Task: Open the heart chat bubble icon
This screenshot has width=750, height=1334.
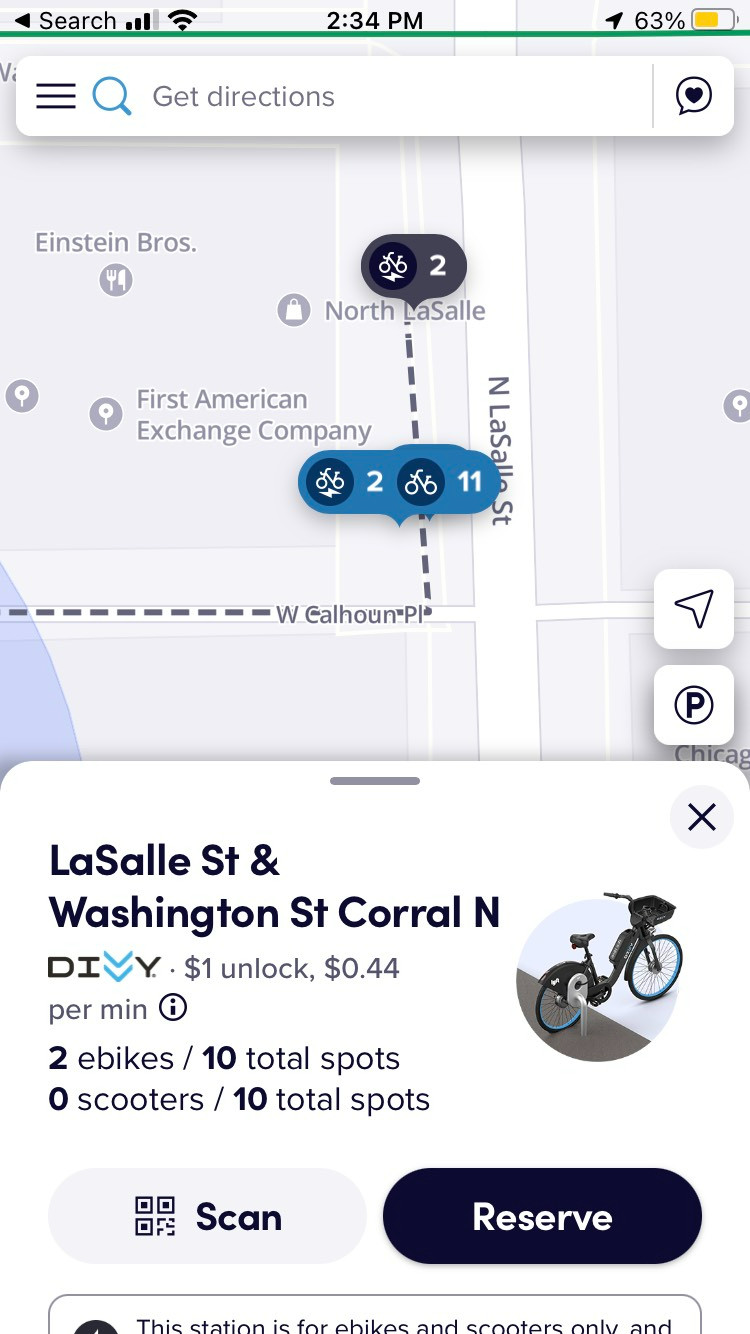Action: 694,96
